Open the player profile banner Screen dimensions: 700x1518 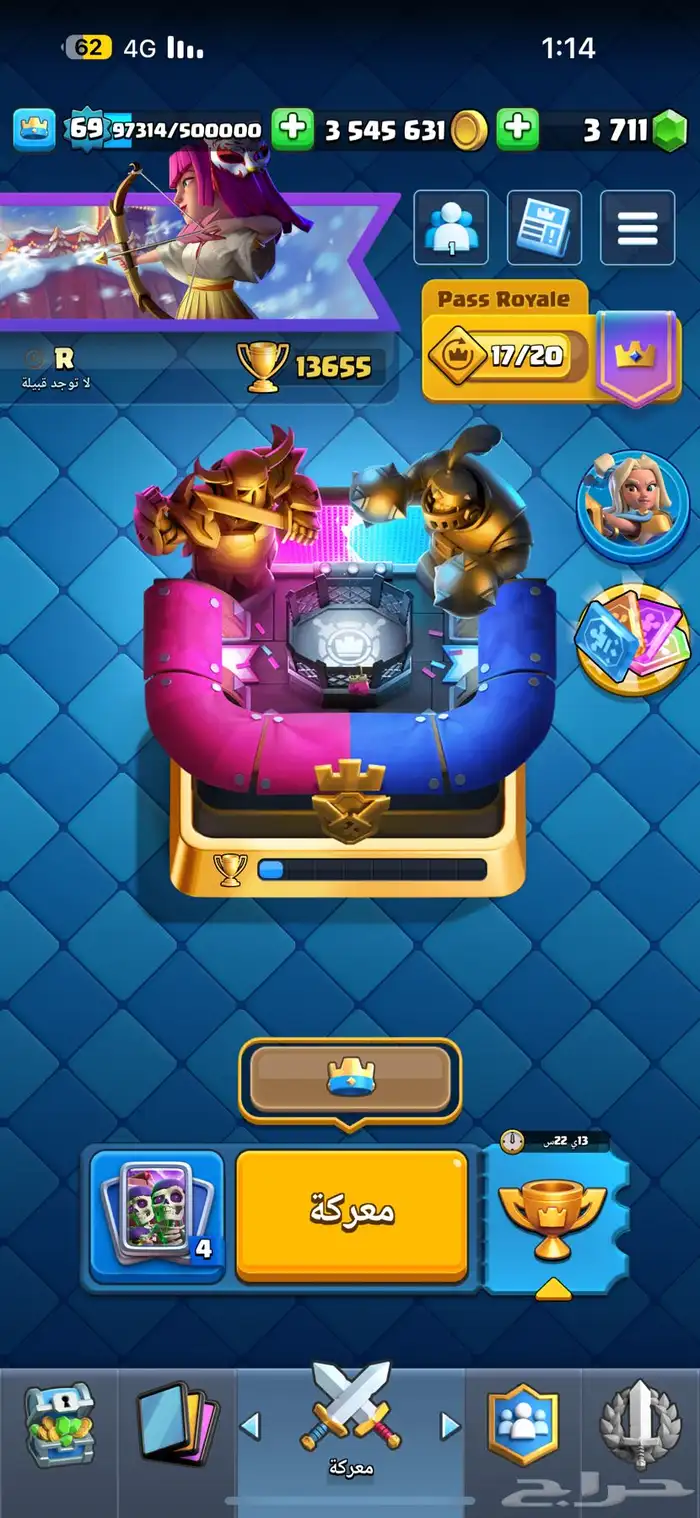[190, 258]
